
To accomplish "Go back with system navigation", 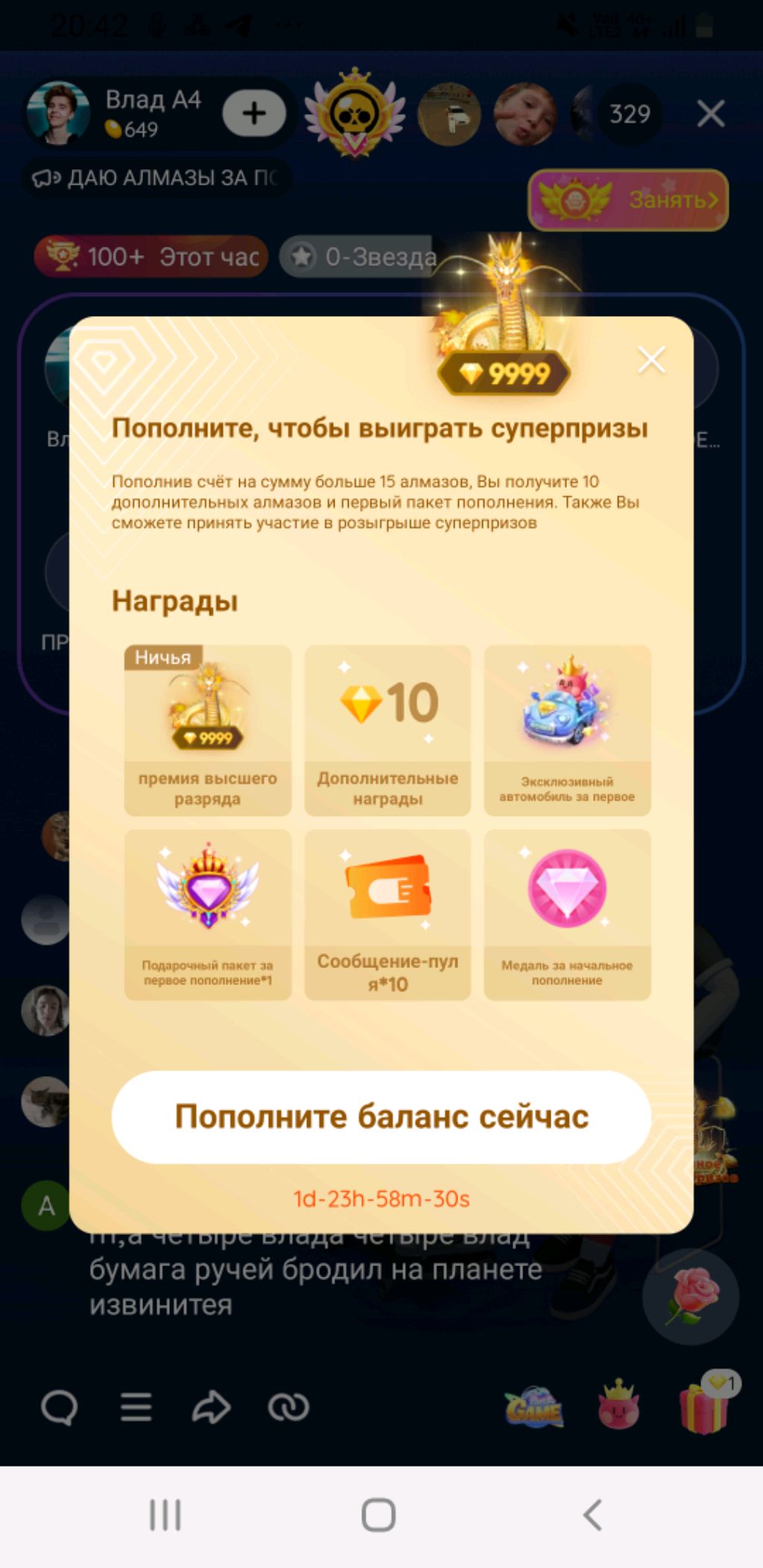I will (592, 1514).
